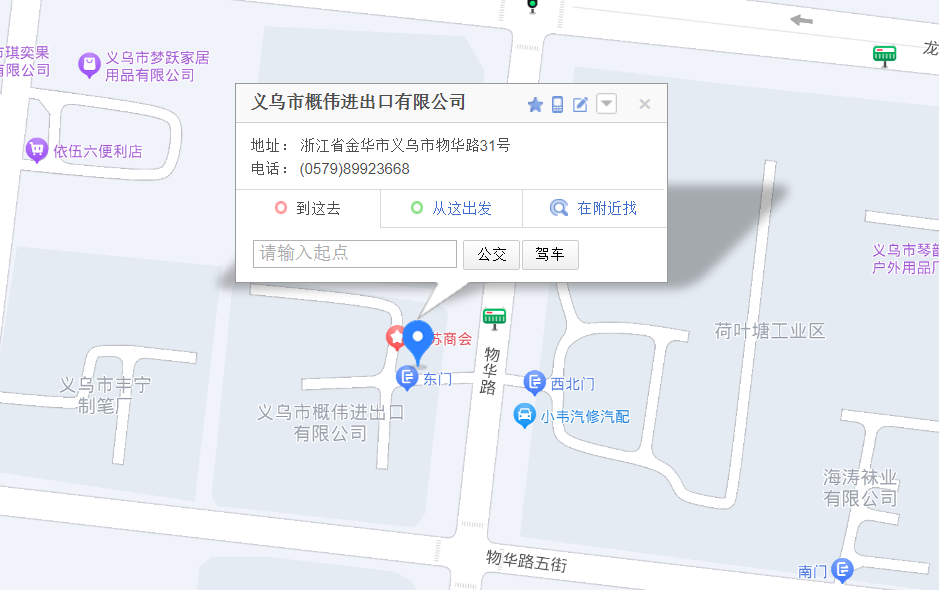Tap the 西北门 gate marker
This screenshot has width=939, height=590.
click(535, 383)
